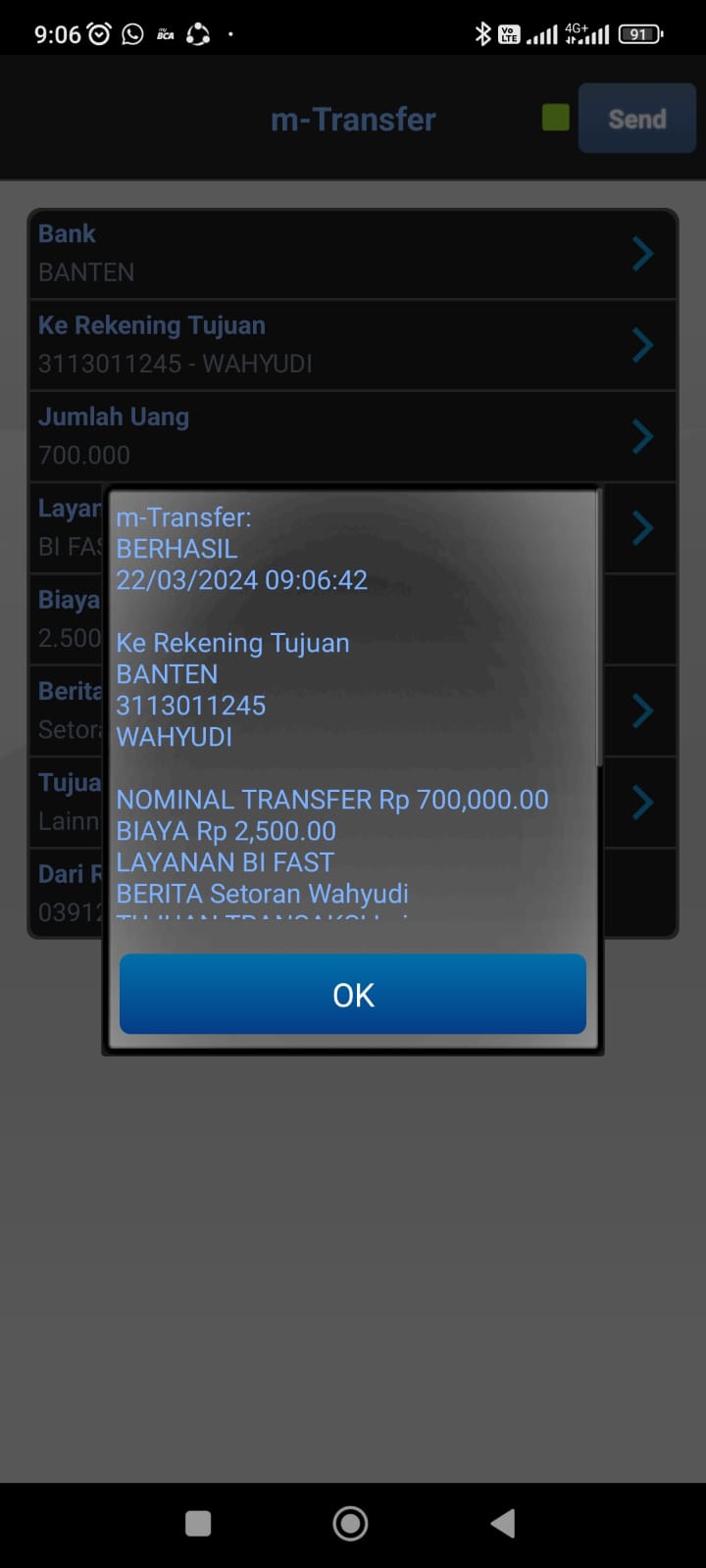The width and height of the screenshot is (706, 1568).
Task: Tap the Send button
Action: pyautogui.click(x=636, y=119)
